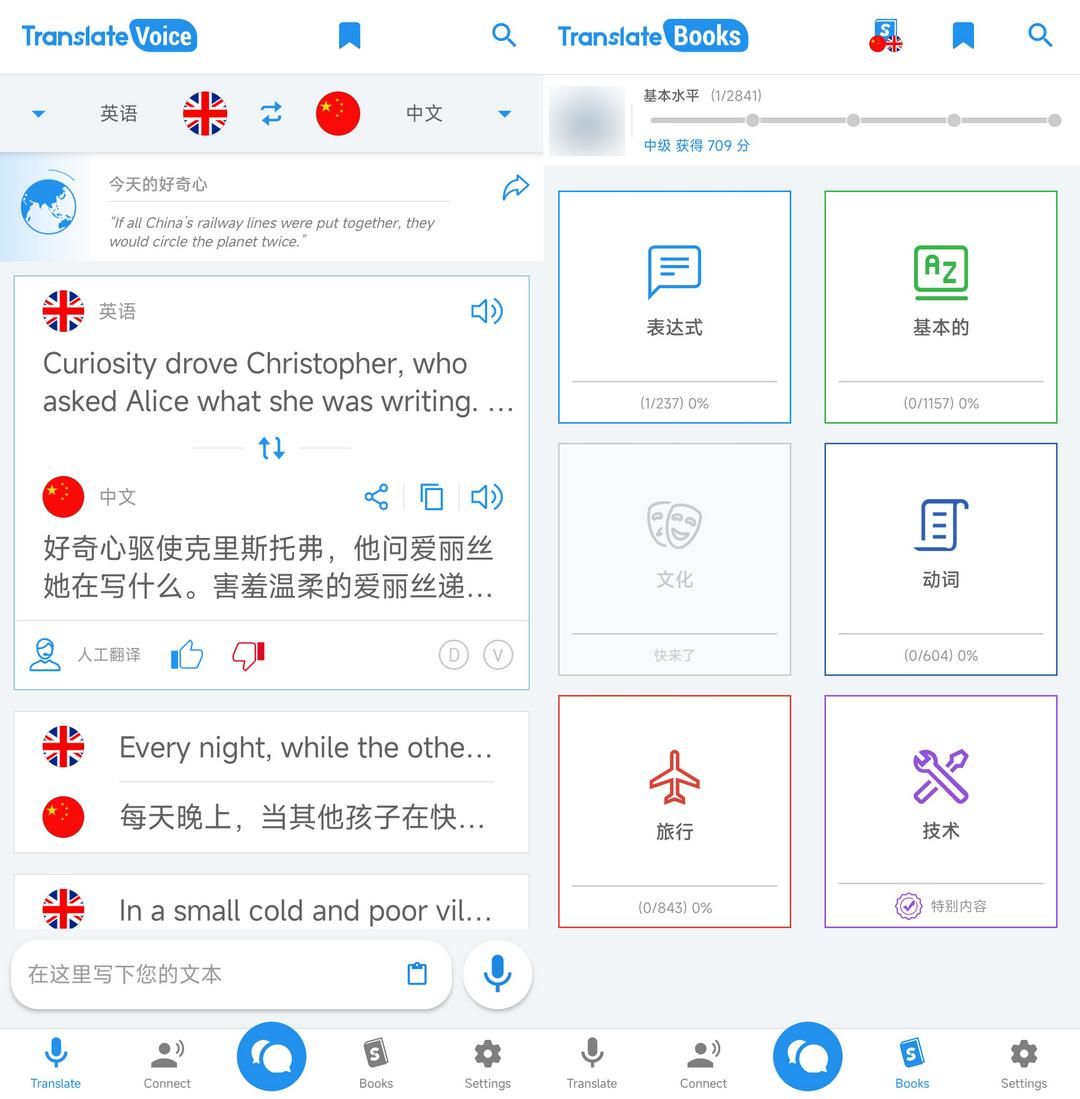This screenshot has width=1080, height=1099.
Task: Give the translation a thumbs down
Action: 248,655
